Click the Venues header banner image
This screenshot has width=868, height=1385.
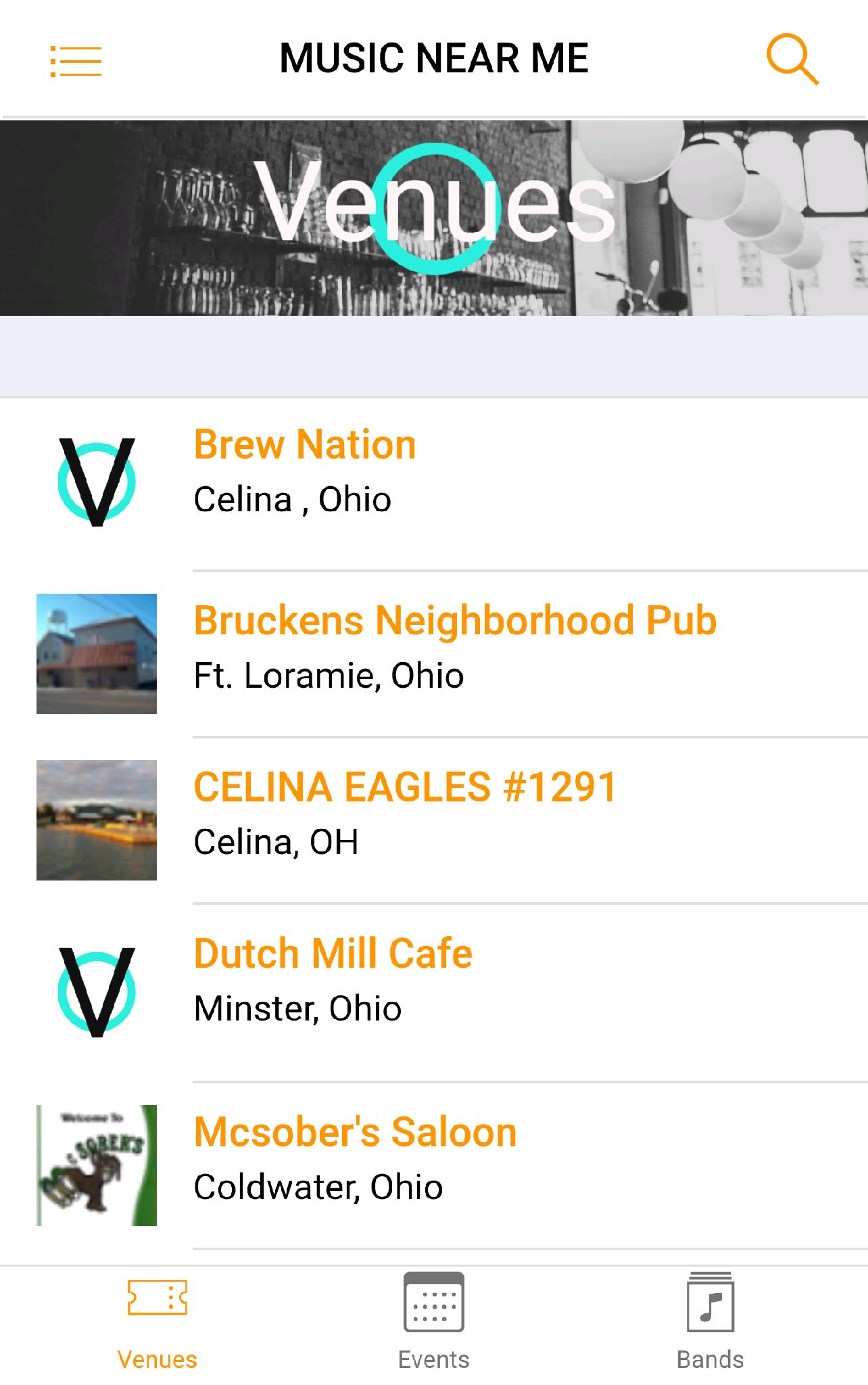click(433, 216)
